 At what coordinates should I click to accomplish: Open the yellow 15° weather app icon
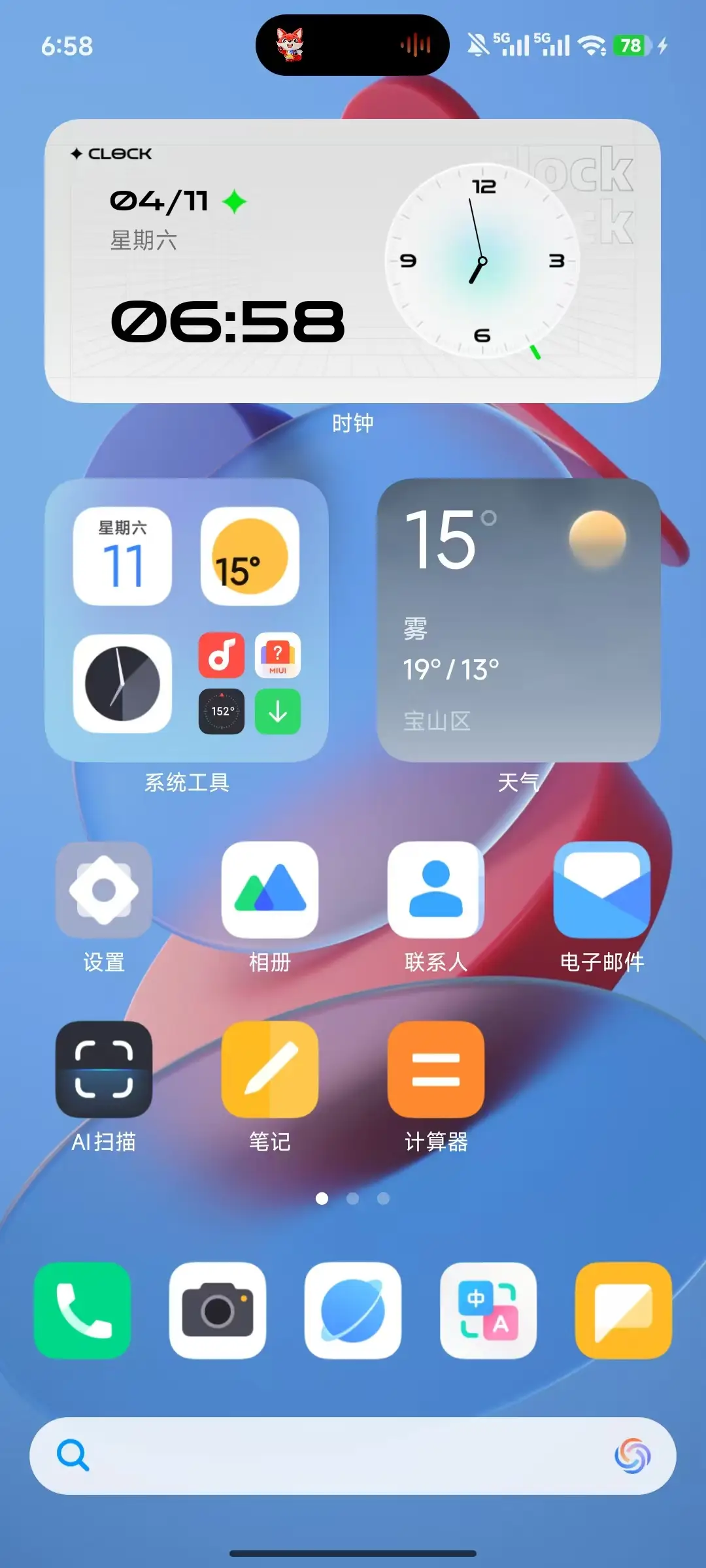coord(250,556)
